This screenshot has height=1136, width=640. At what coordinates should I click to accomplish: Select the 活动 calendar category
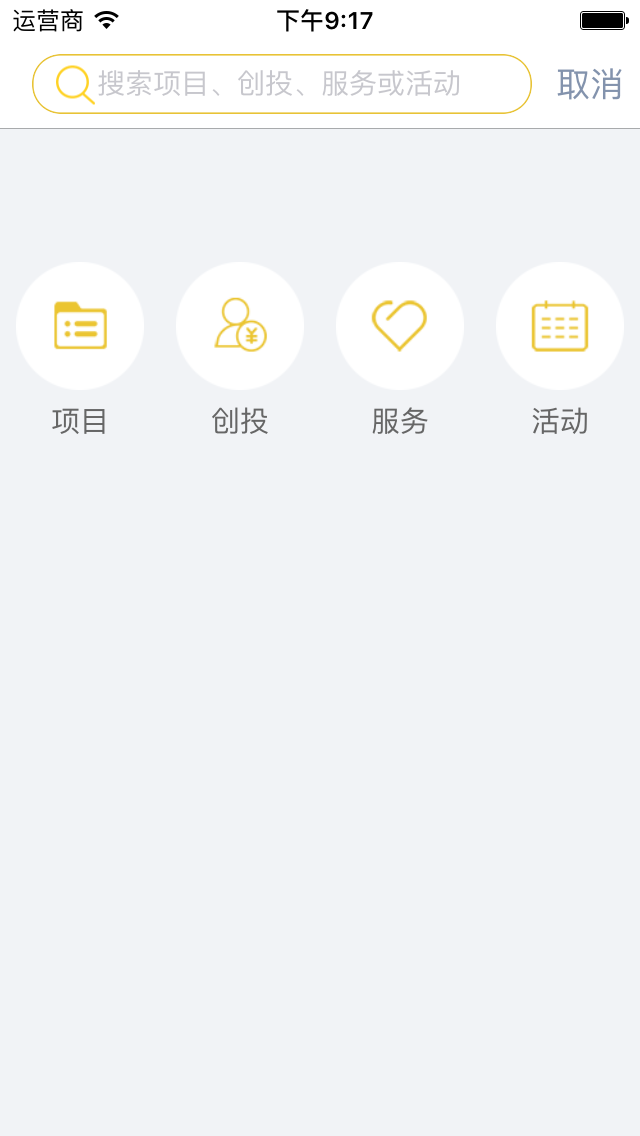[x=560, y=326]
